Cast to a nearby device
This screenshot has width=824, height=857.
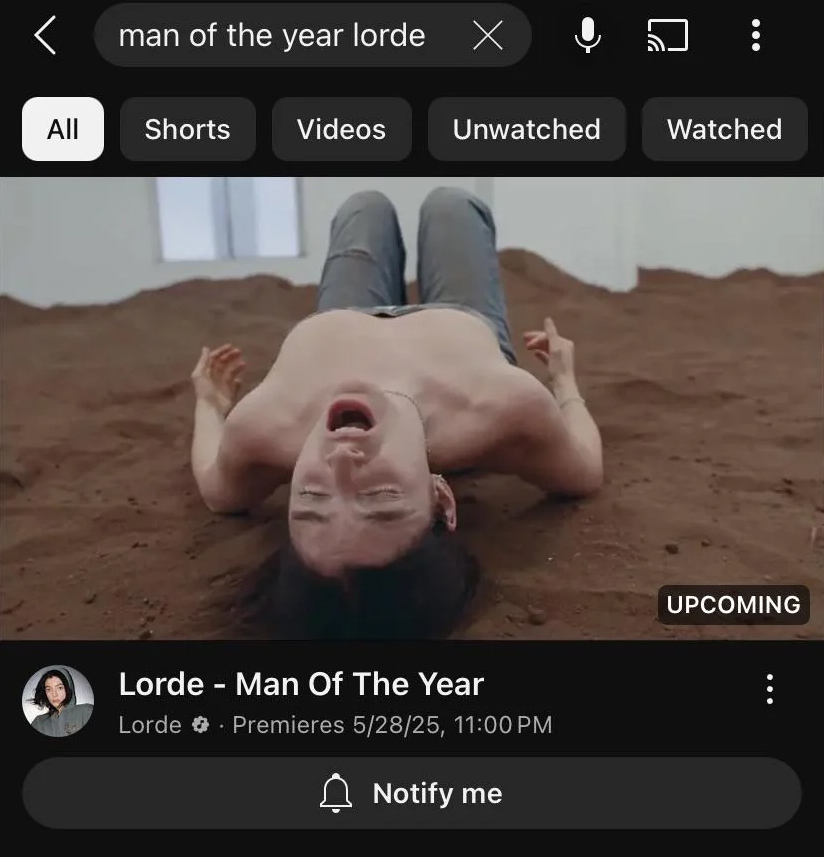click(667, 36)
